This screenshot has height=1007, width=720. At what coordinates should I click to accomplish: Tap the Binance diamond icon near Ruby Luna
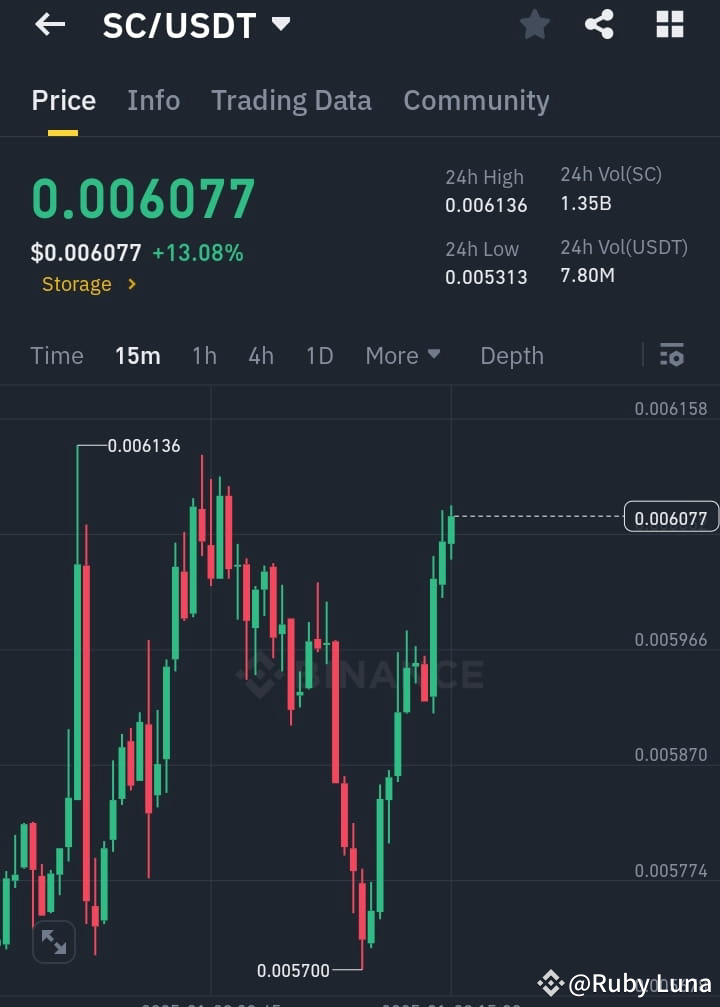551,983
